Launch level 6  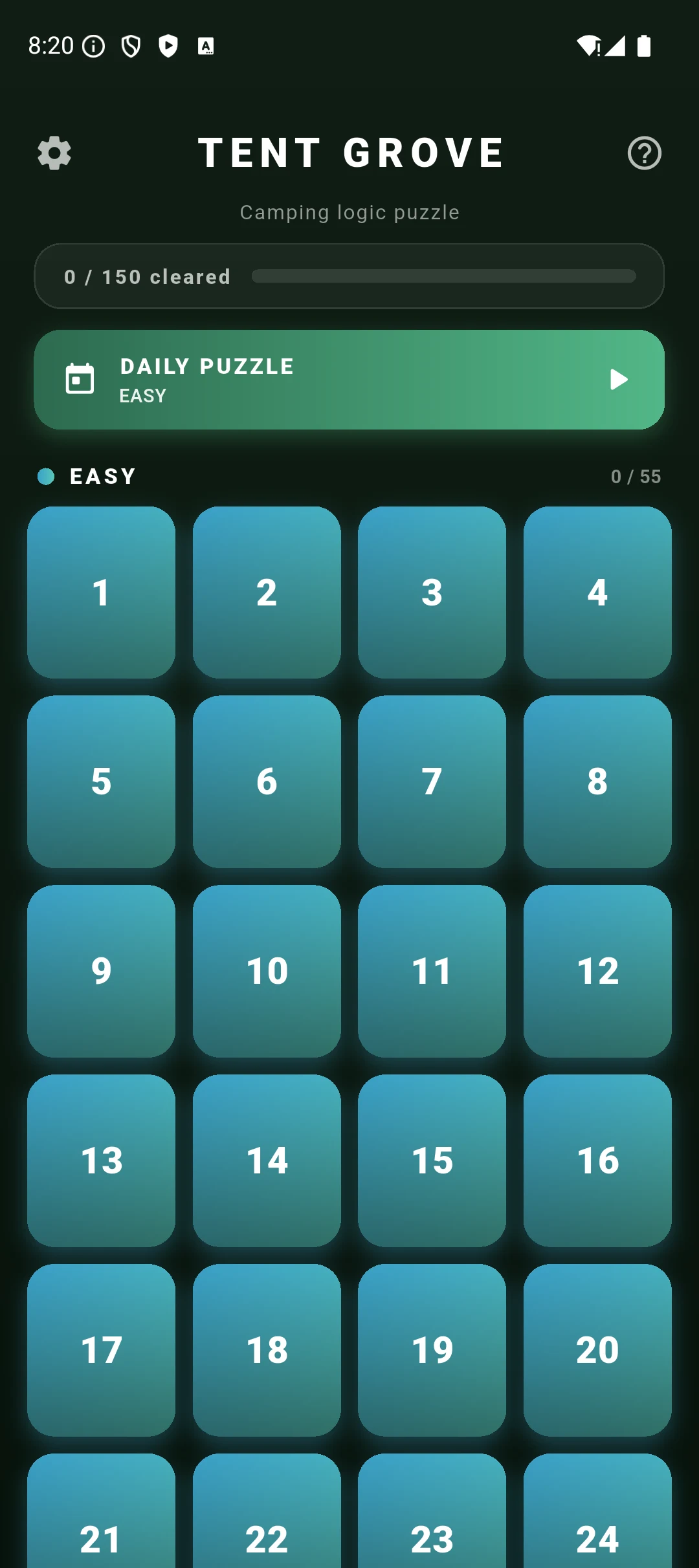pyautogui.click(x=267, y=782)
